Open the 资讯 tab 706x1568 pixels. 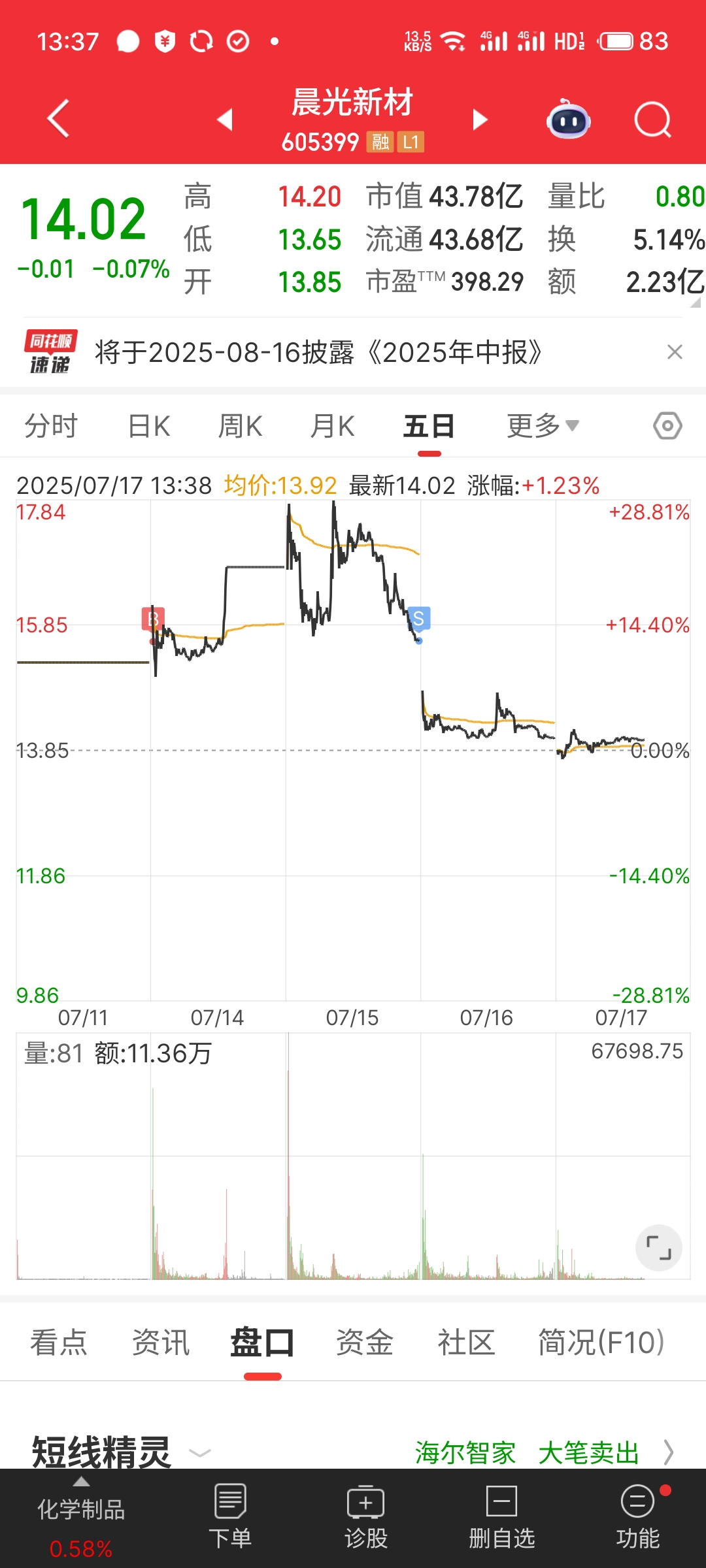point(161,1343)
